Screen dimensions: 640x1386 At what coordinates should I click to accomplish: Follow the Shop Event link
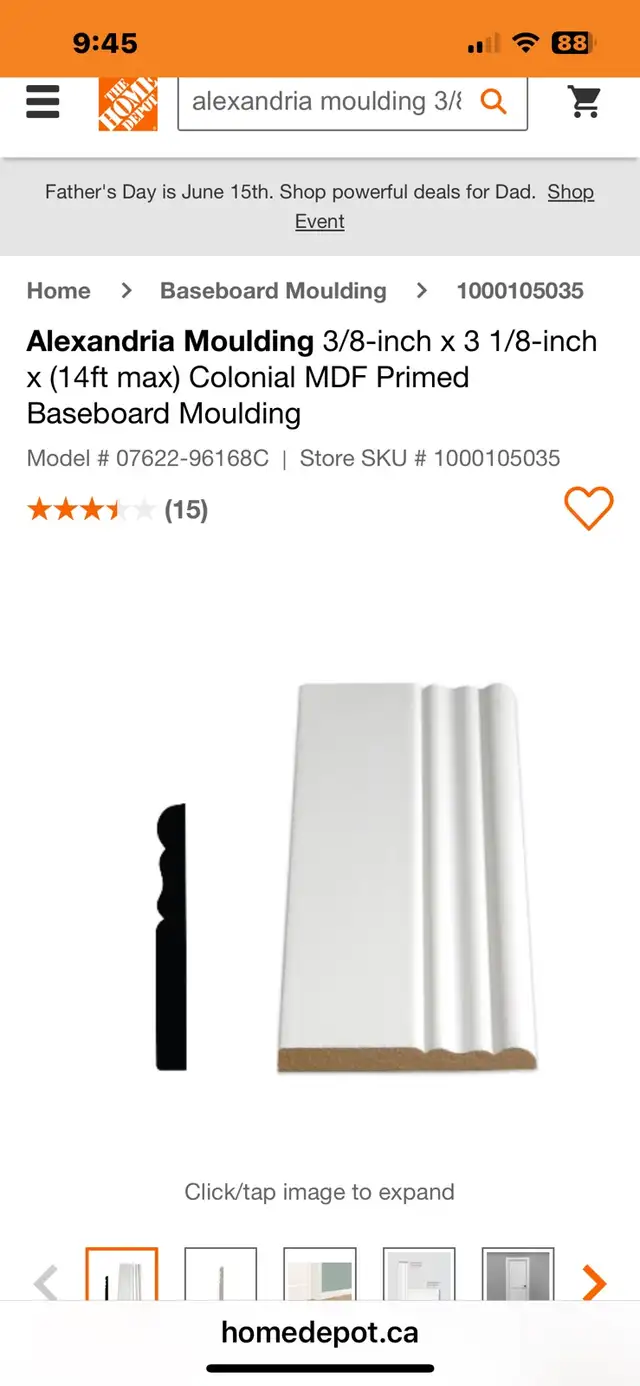tap(444, 206)
